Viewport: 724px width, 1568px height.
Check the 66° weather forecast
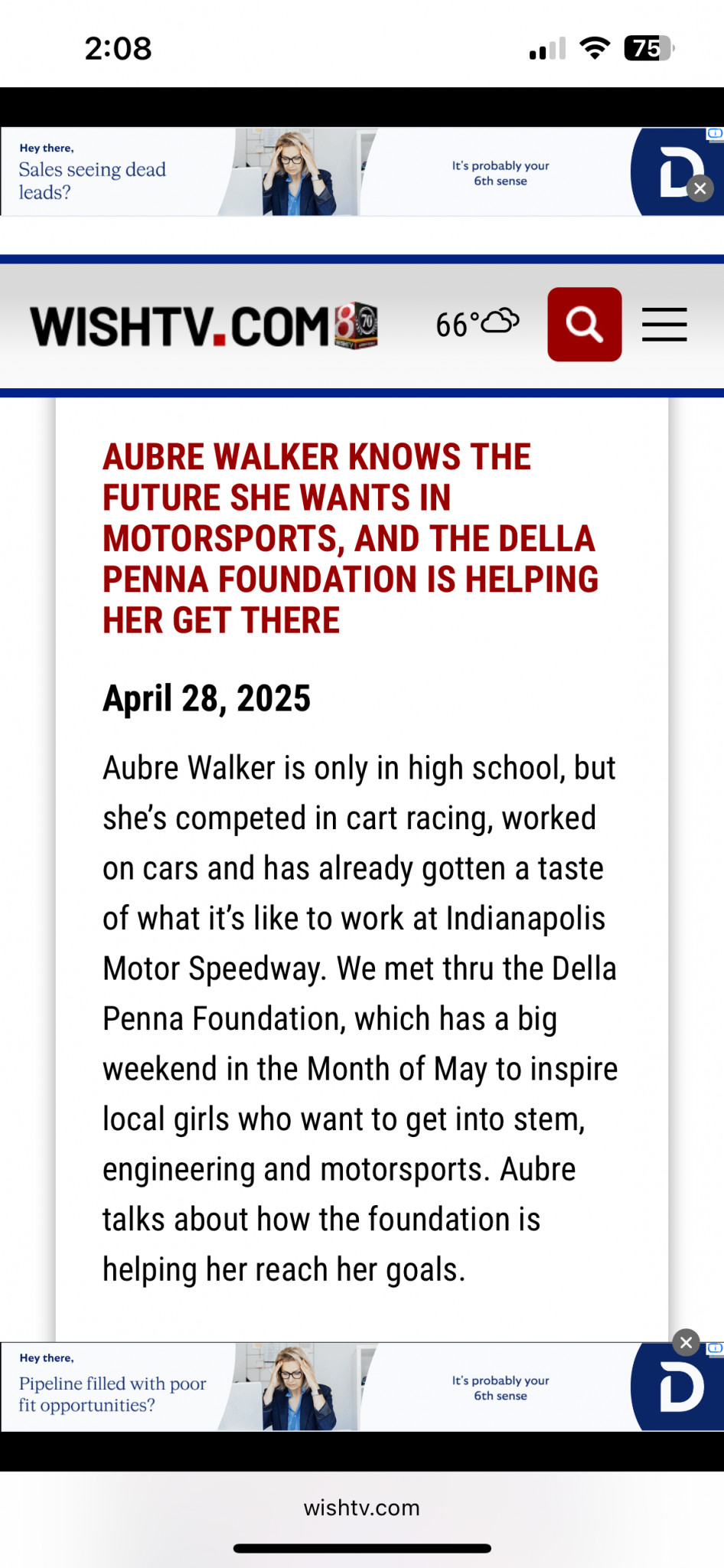pos(476,324)
